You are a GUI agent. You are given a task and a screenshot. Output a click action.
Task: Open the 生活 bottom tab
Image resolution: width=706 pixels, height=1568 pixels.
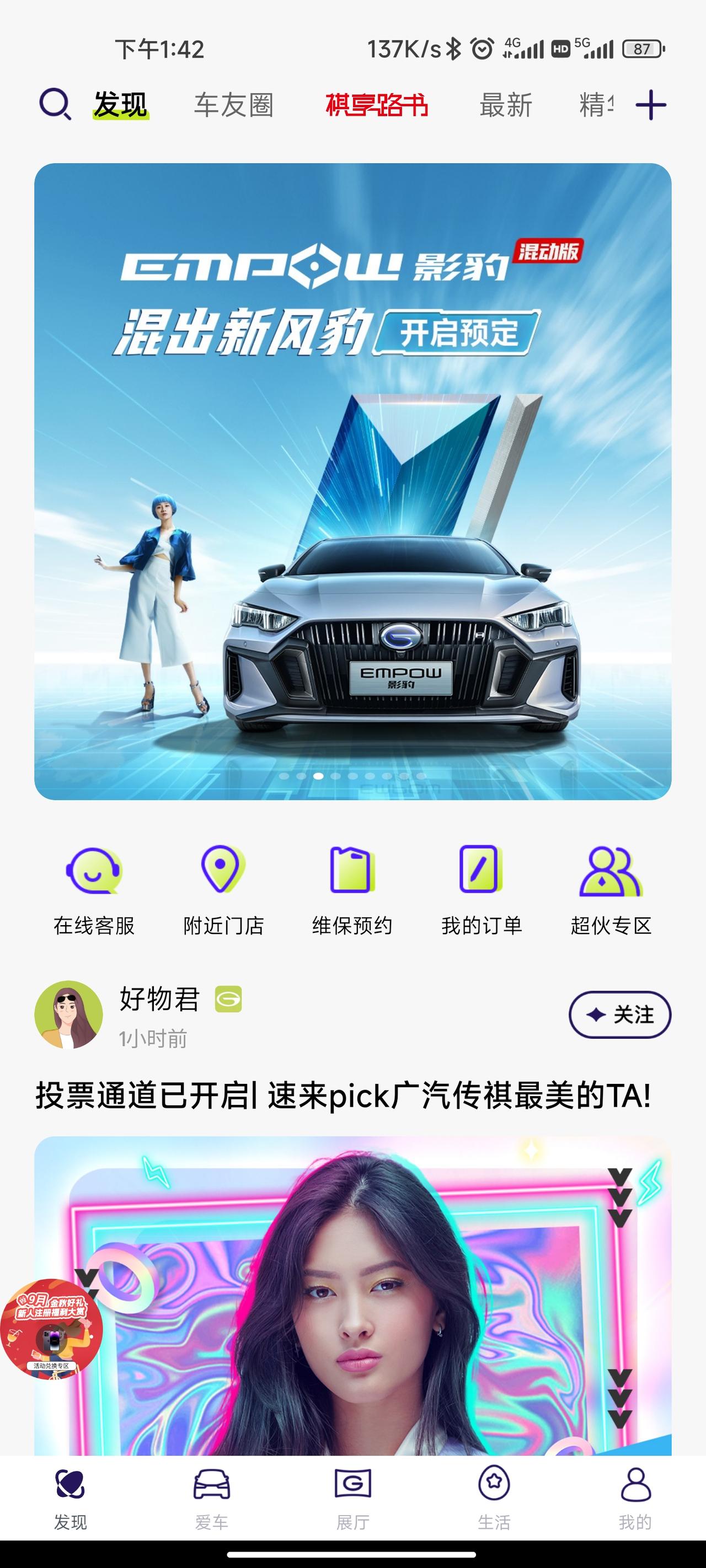click(x=494, y=1499)
